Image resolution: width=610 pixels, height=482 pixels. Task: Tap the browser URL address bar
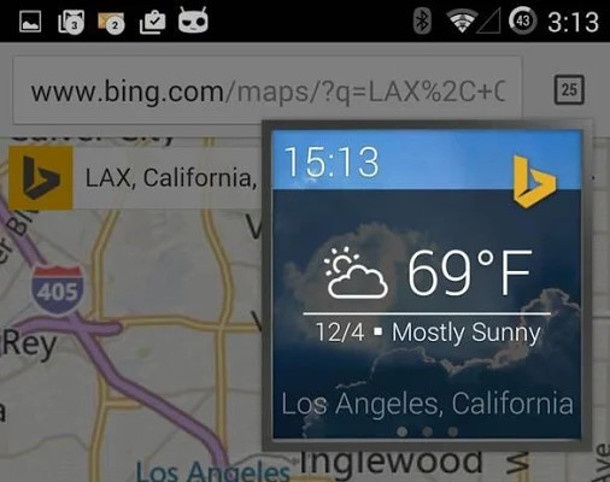tap(270, 93)
